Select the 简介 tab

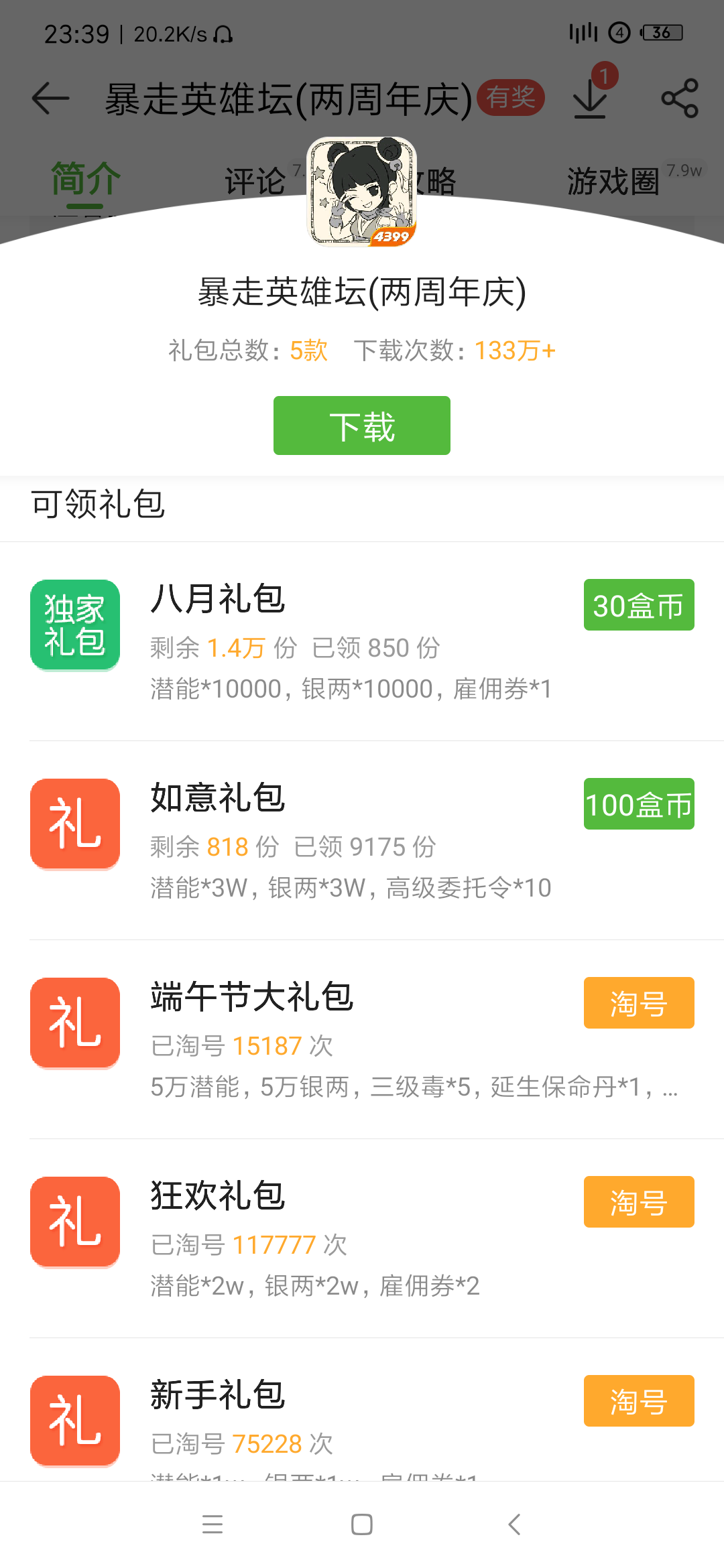[x=86, y=180]
